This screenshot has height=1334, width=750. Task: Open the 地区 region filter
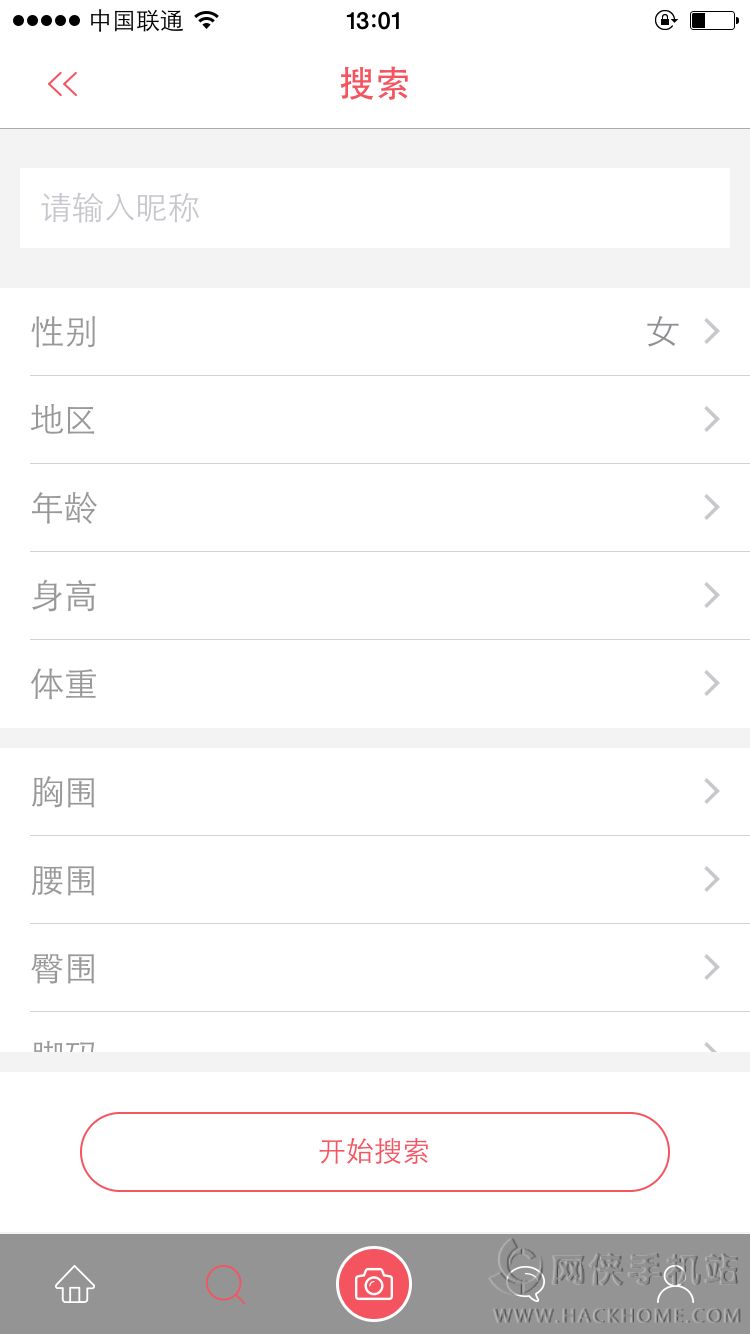coord(374,420)
